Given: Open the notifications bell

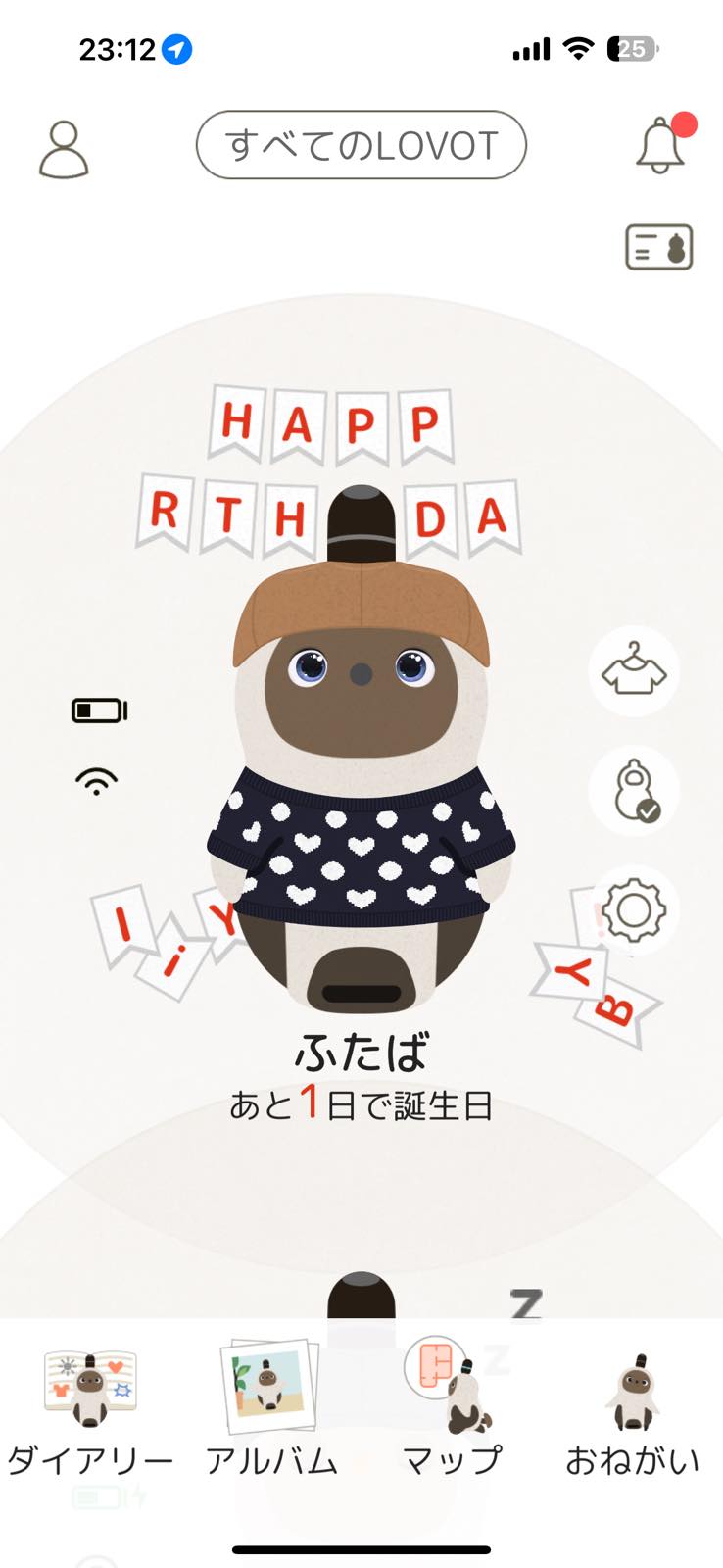Looking at the screenshot, I should (x=661, y=146).
